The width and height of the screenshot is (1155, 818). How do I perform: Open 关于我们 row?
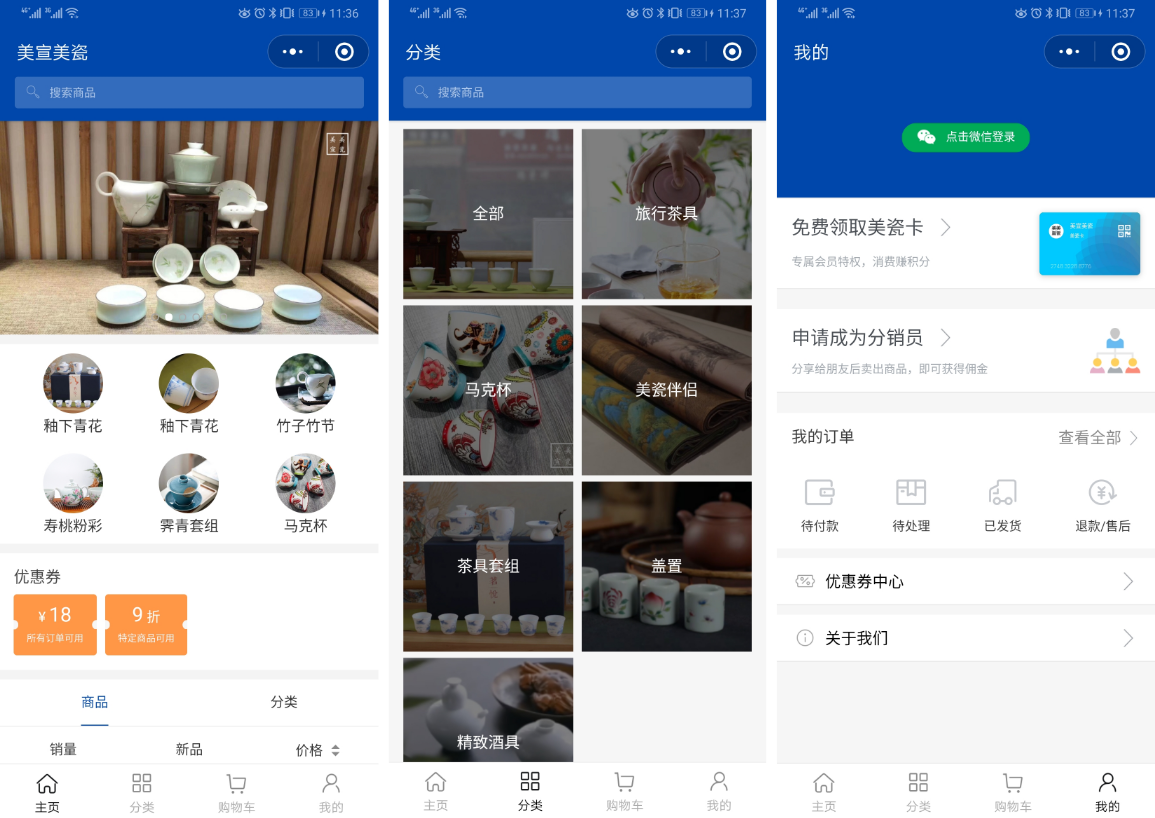pyautogui.click(x=965, y=638)
